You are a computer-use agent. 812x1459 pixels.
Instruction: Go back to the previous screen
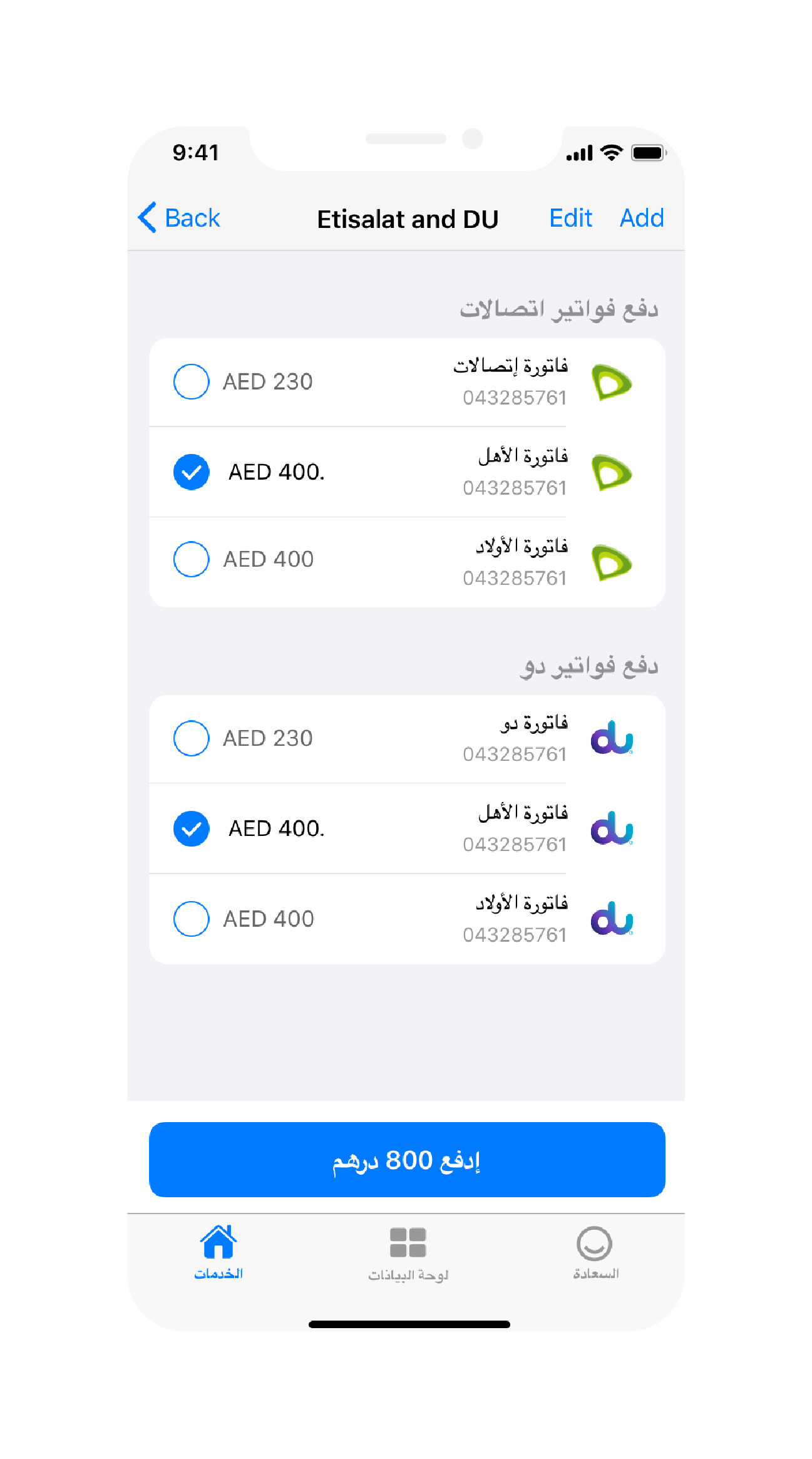(179, 219)
